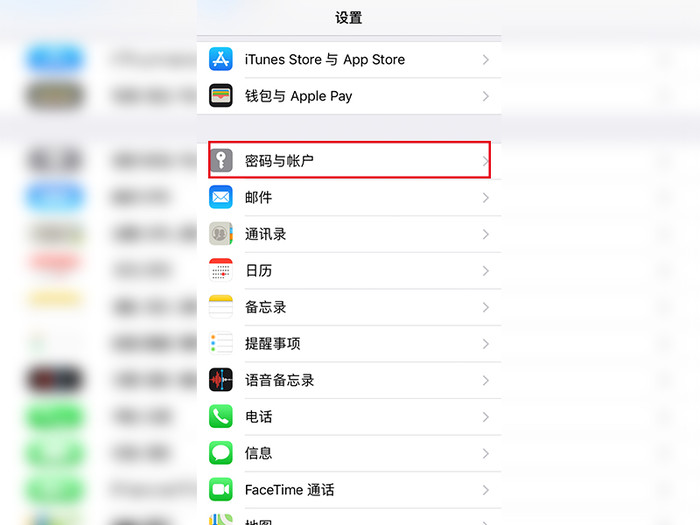Open 提醒事项 settings
The image size is (700, 525).
(349, 343)
